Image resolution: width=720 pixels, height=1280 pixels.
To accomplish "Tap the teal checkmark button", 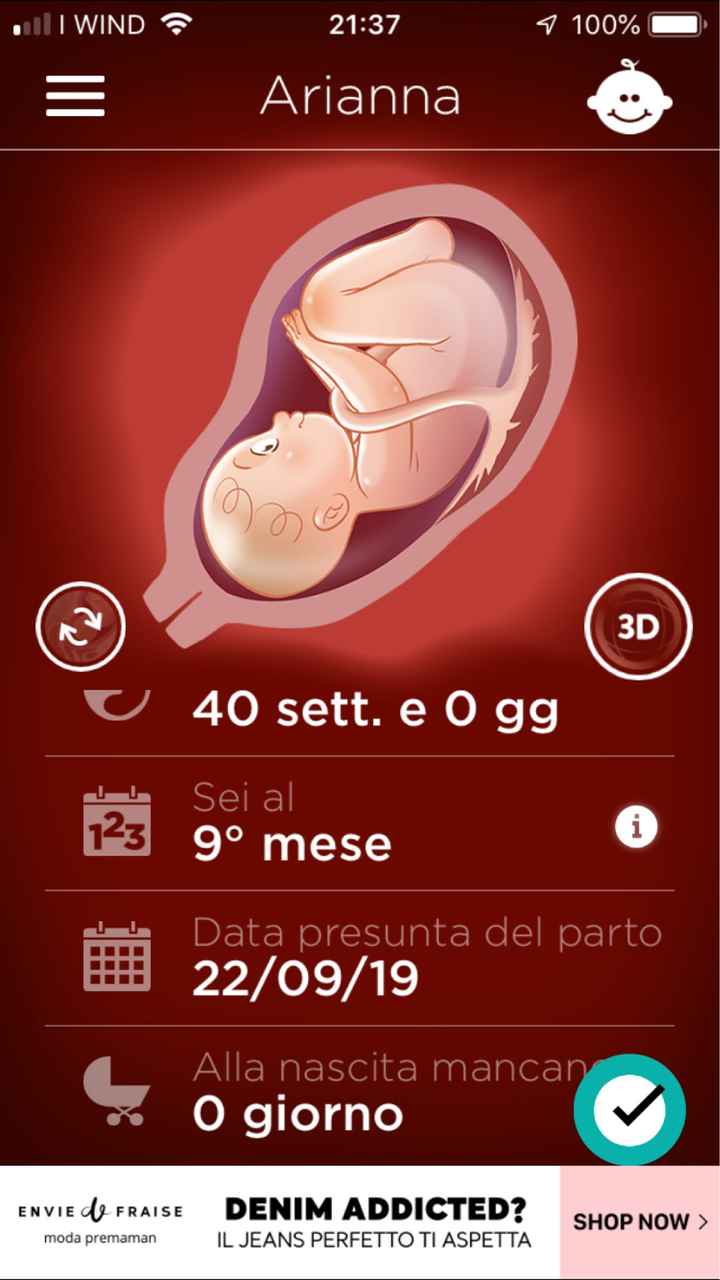I will [629, 1110].
